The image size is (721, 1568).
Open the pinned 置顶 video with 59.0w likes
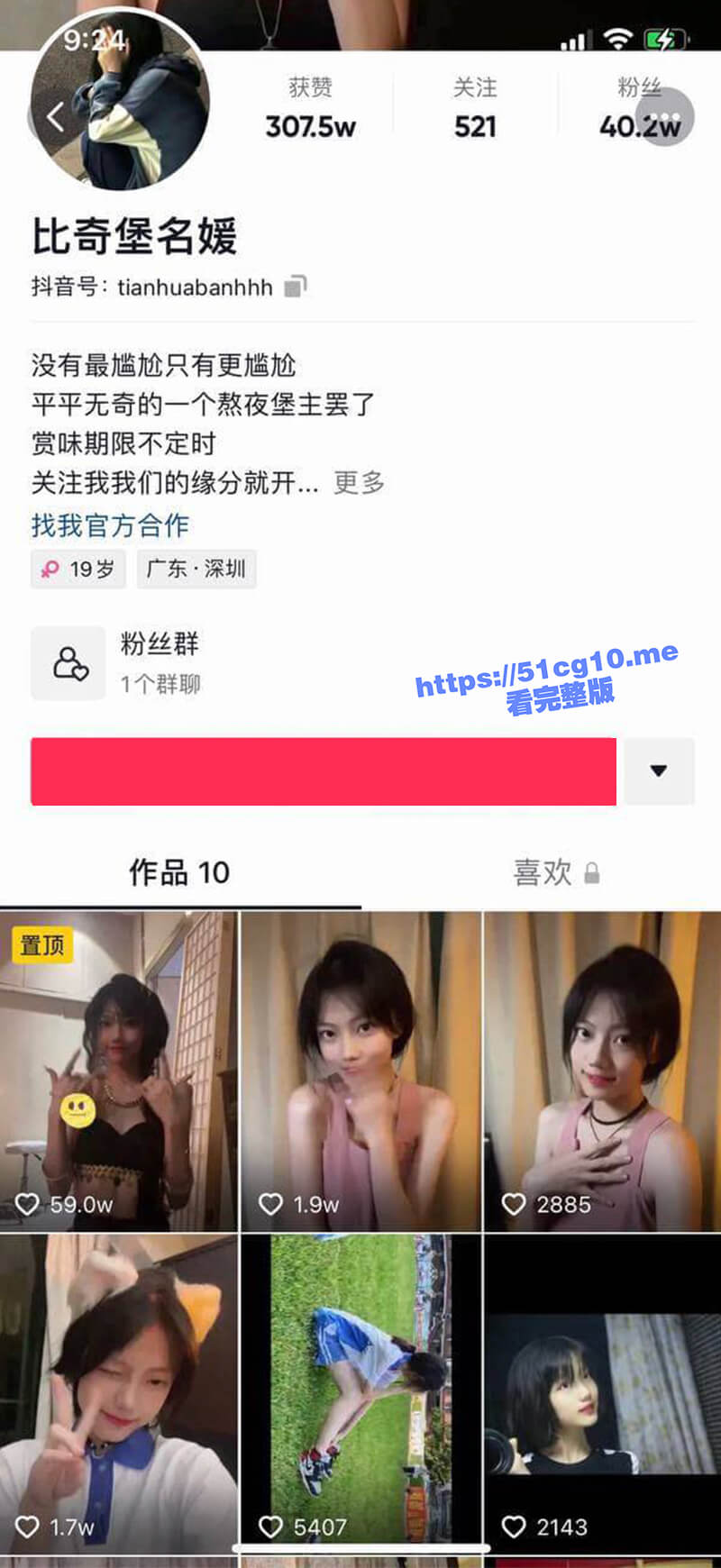[119, 1071]
